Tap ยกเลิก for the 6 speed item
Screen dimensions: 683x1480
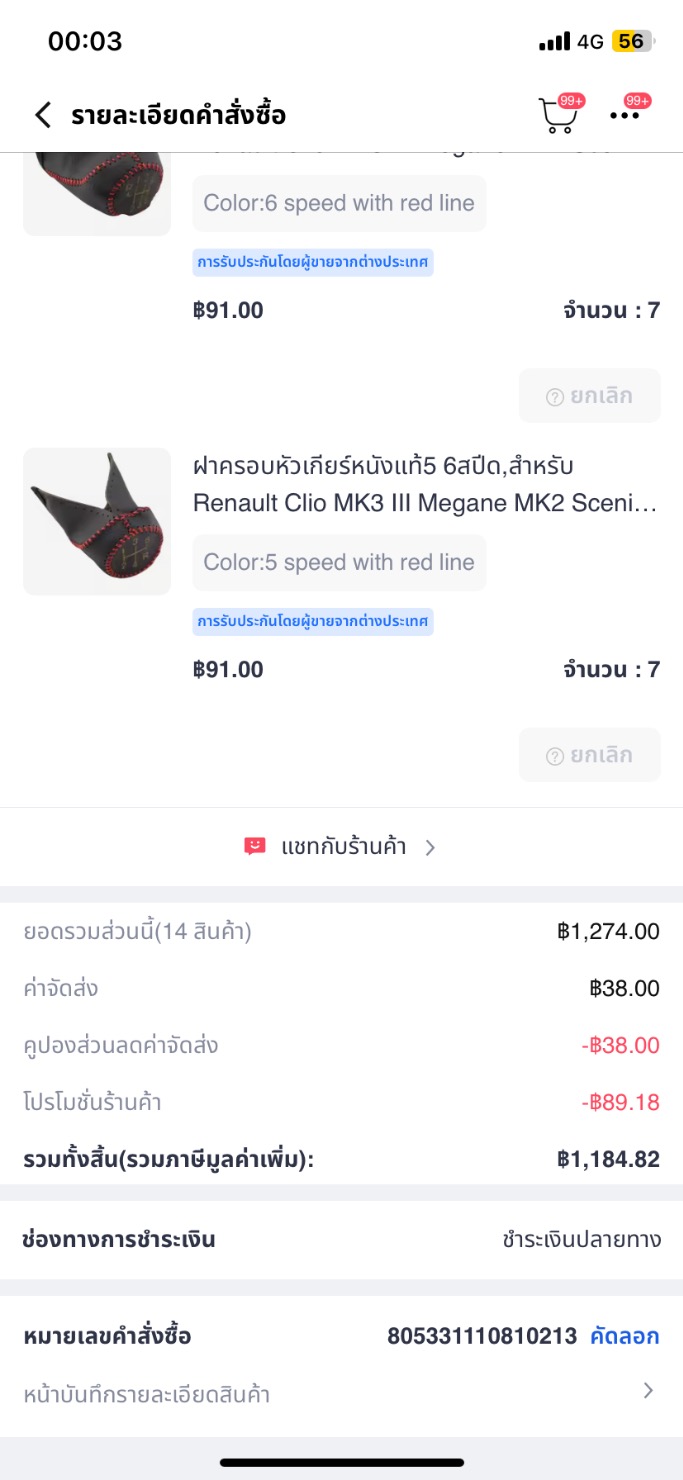[590, 396]
